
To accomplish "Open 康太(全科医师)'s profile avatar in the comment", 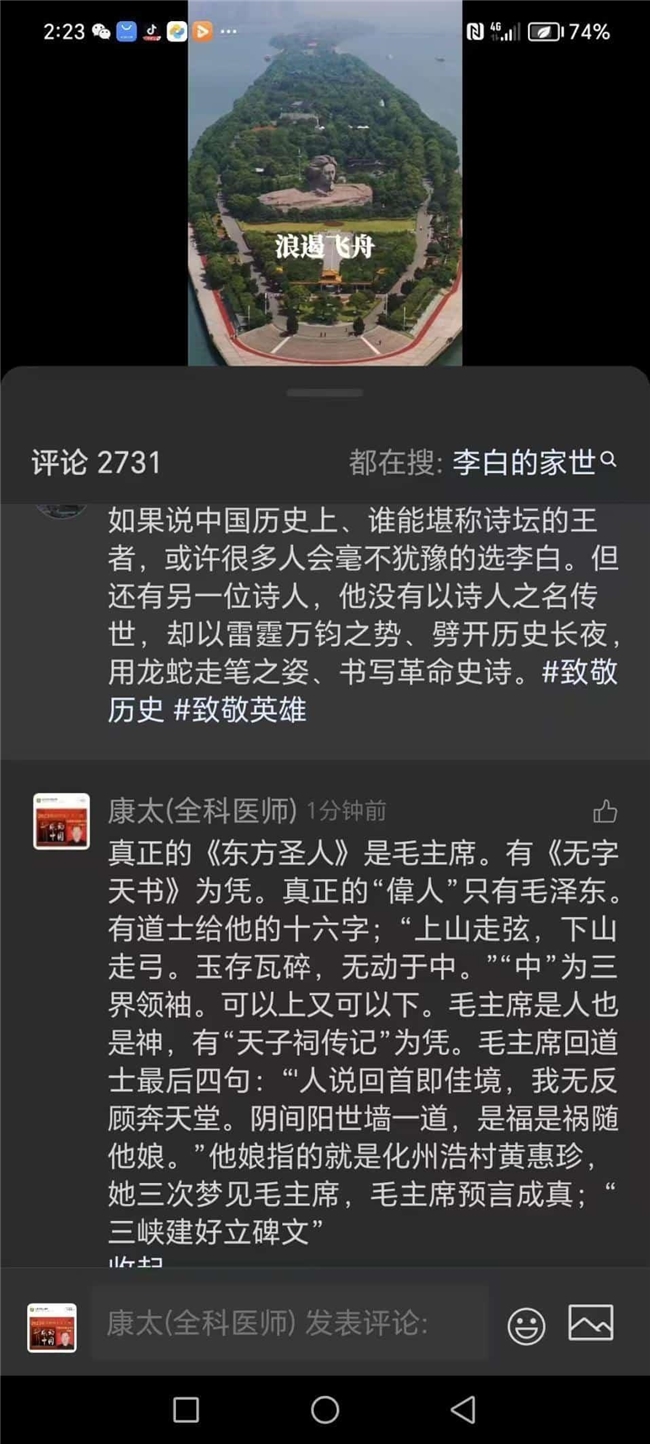I will click(x=61, y=822).
